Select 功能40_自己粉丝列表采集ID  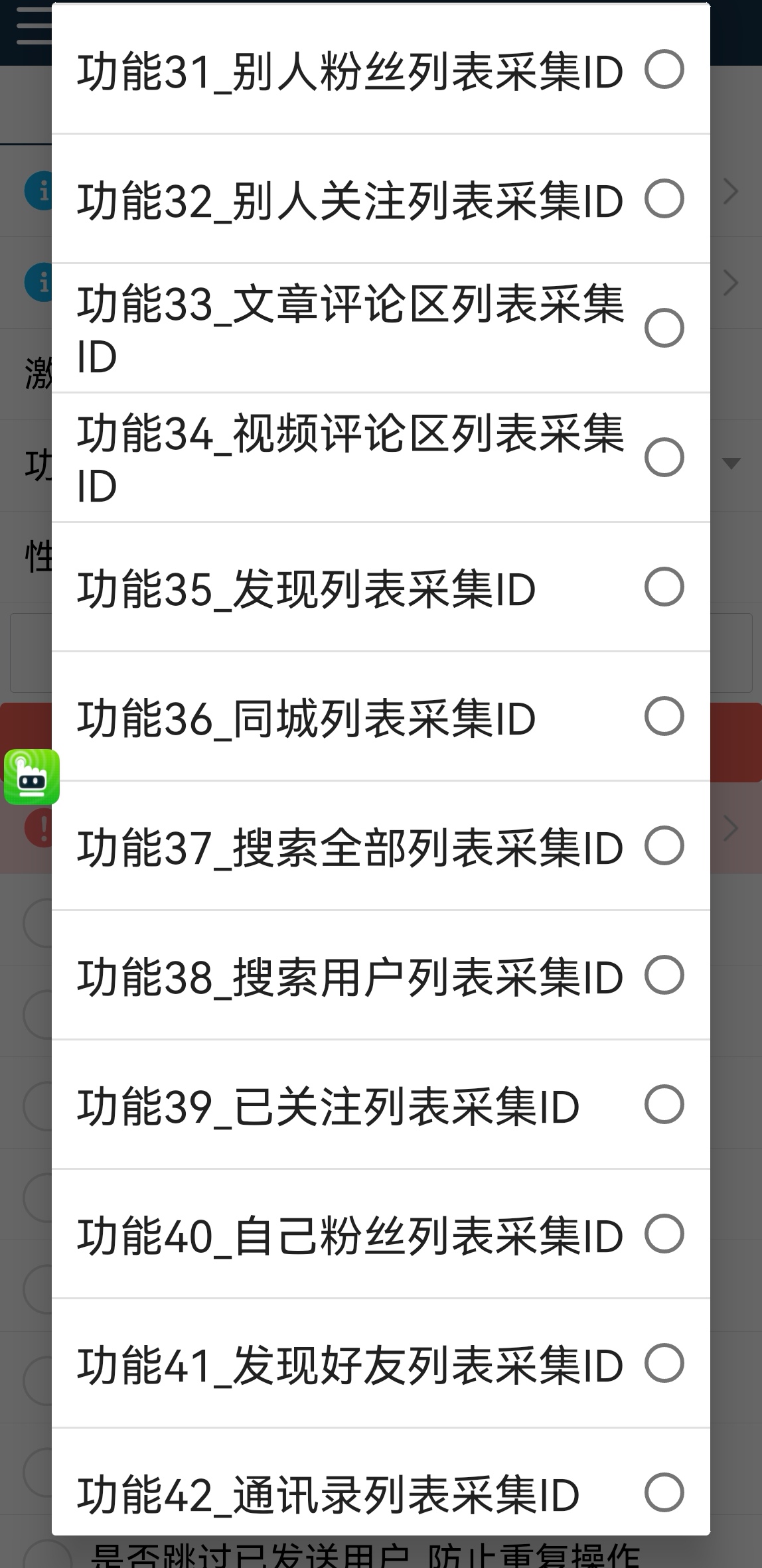(x=380, y=1234)
